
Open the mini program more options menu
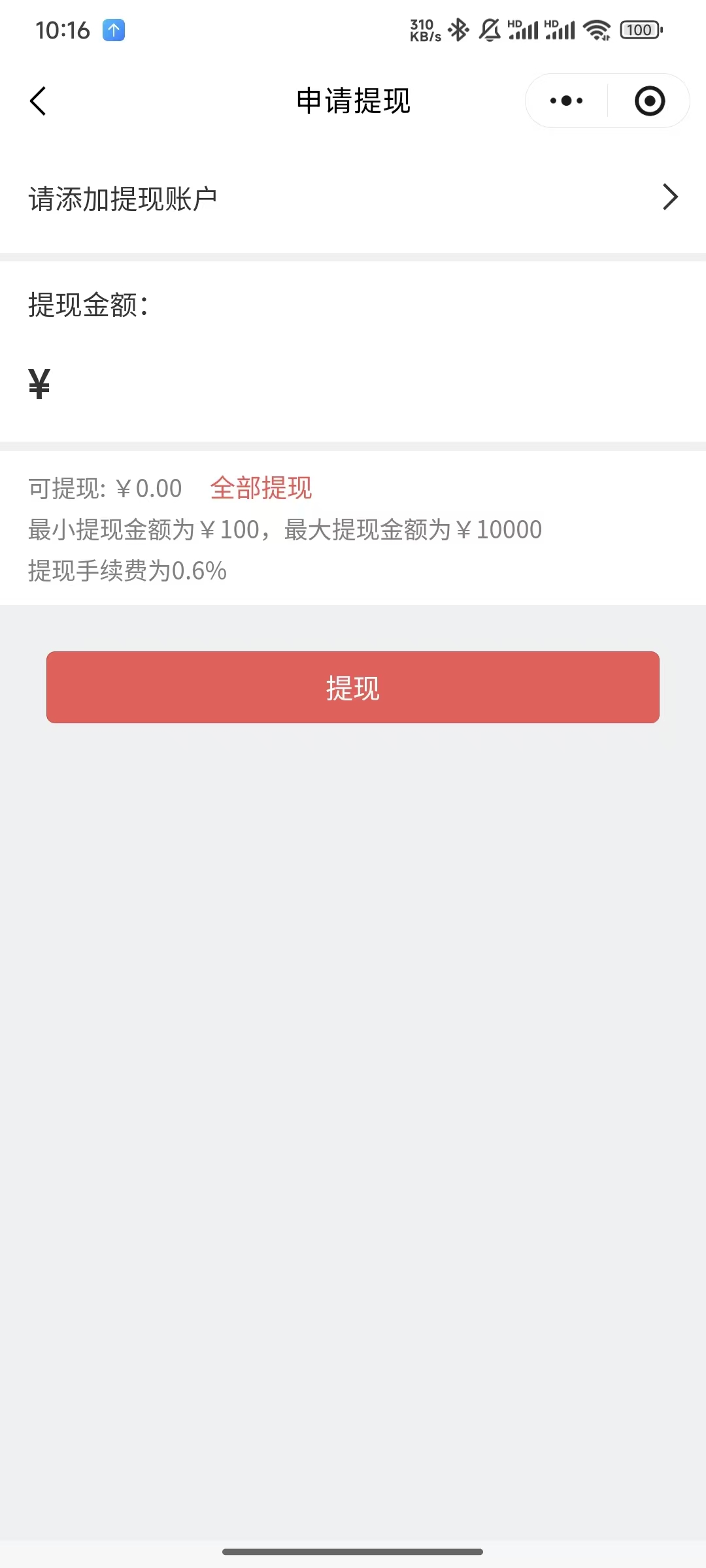coord(566,101)
